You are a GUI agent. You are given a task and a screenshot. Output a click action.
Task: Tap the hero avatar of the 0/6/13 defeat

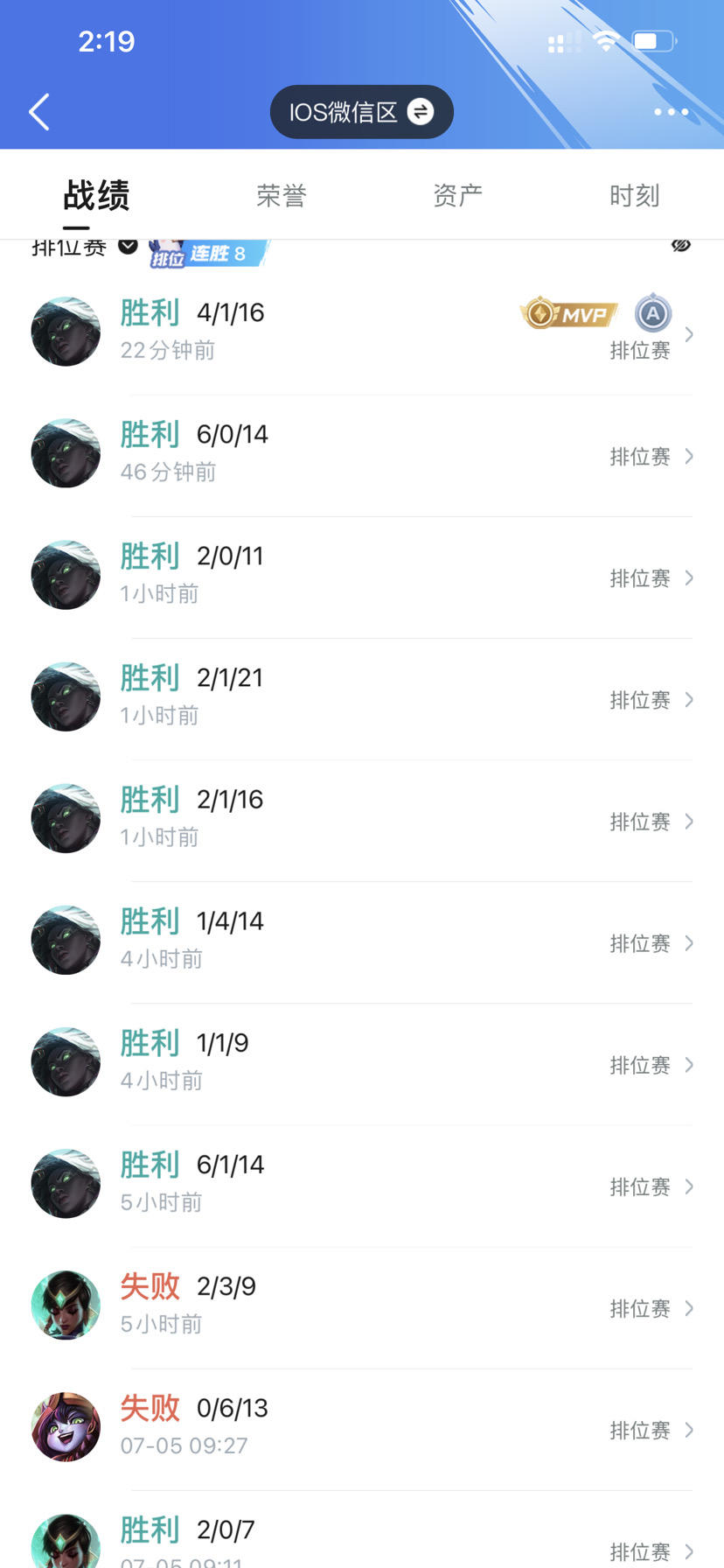[x=65, y=1426]
